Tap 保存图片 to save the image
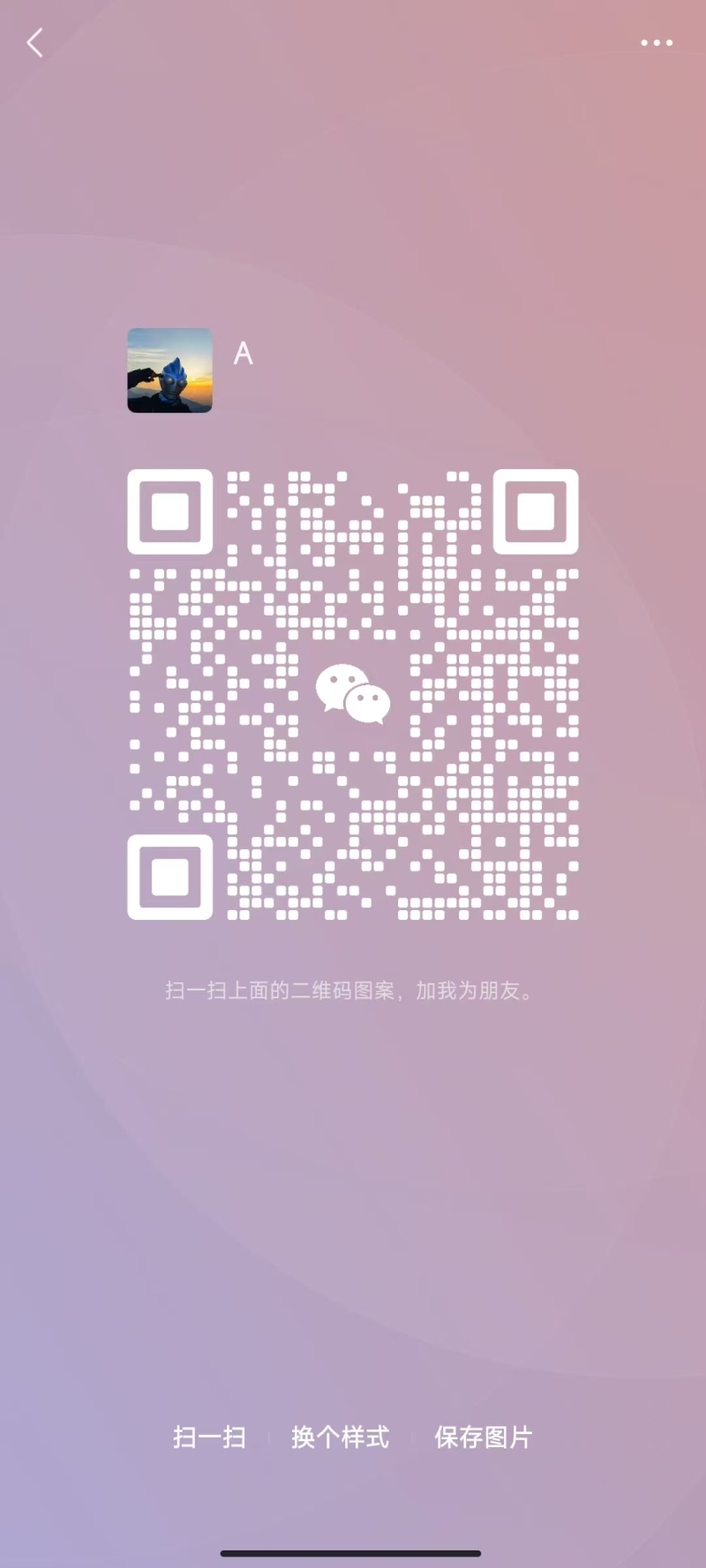The width and height of the screenshot is (706, 1568). (x=483, y=1437)
